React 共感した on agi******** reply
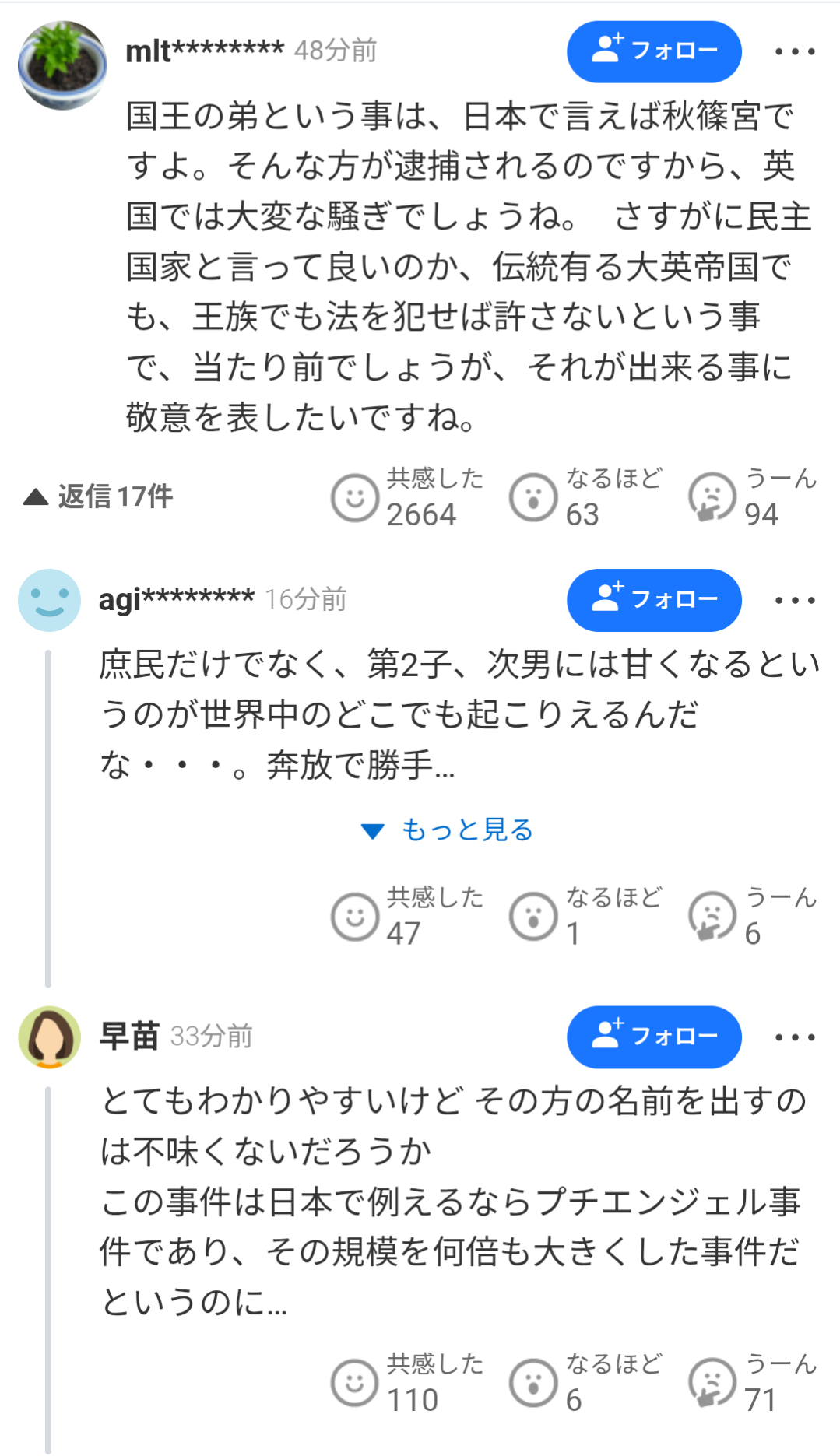The width and height of the screenshot is (840, 1456). click(356, 917)
